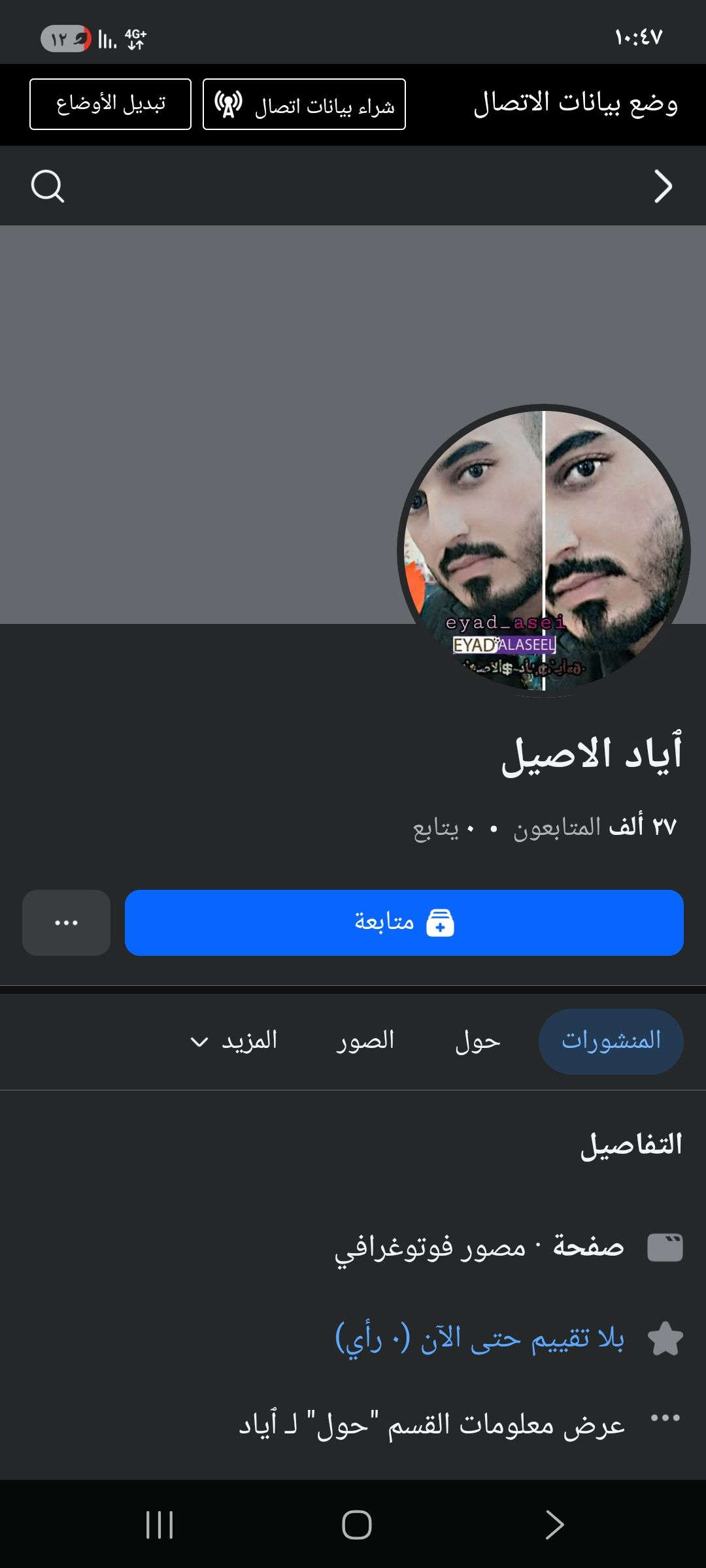Open recent apps from navigation bar
This screenshot has height=1568, width=706.
[160, 1525]
